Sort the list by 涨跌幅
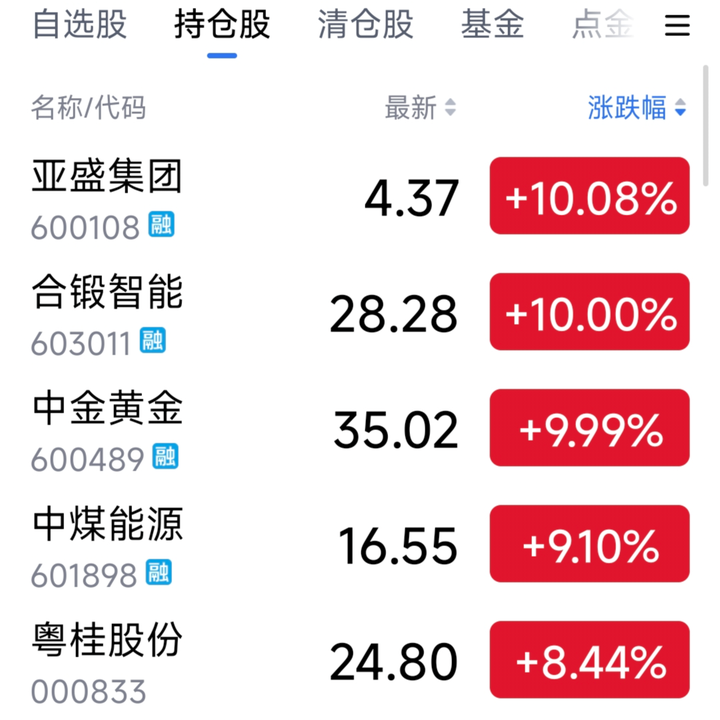720x720 pixels. pyautogui.click(x=637, y=108)
